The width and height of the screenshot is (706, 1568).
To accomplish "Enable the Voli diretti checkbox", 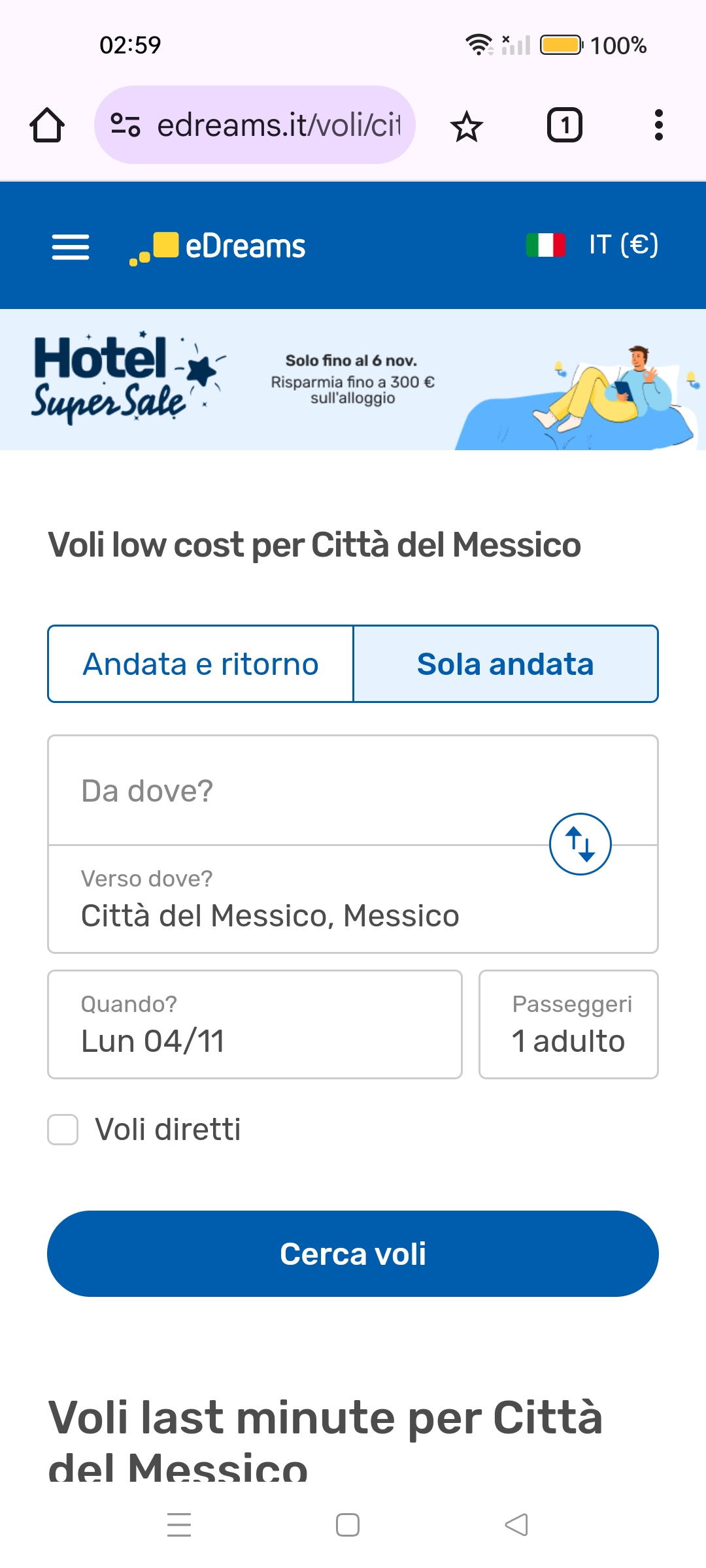I will point(63,1130).
